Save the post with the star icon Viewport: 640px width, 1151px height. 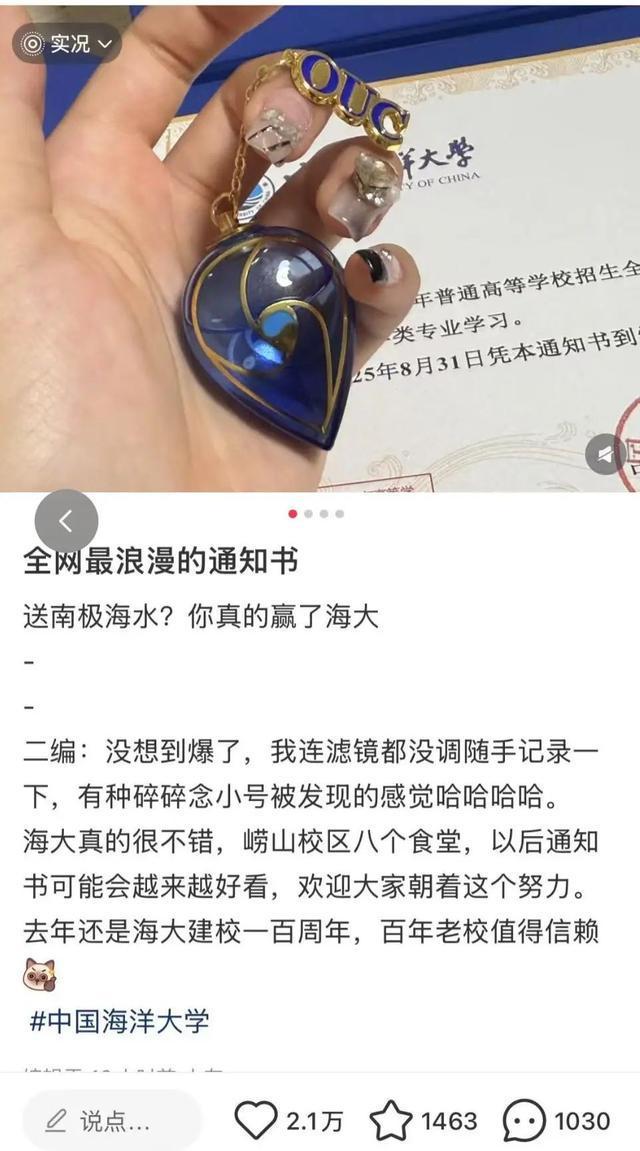pyautogui.click(x=391, y=1121)
